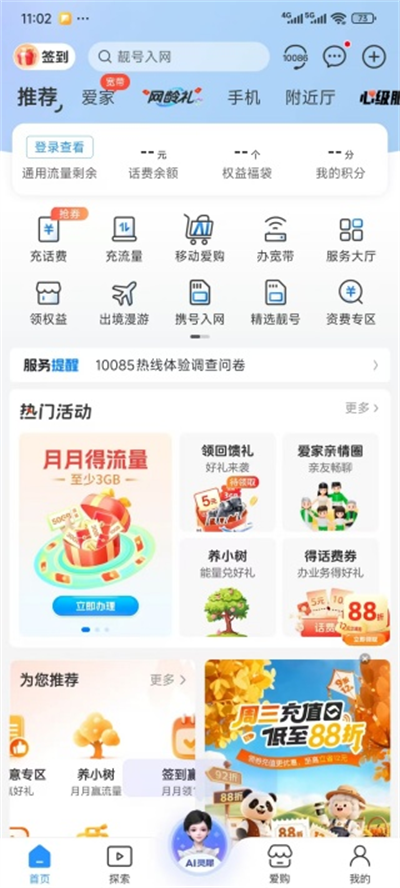Call the 10086 customer service icon

(x=295, y=57)
